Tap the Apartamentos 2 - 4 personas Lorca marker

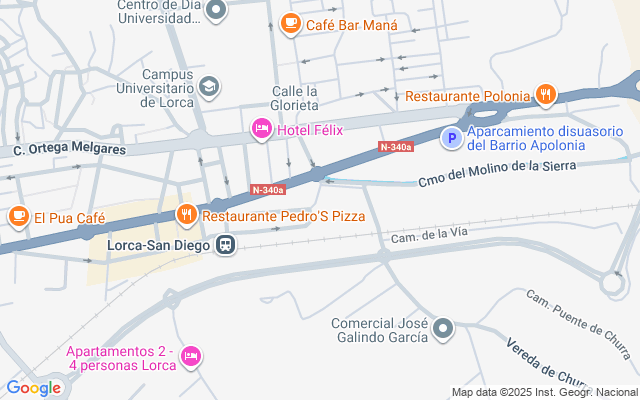(x=191, y=356)
